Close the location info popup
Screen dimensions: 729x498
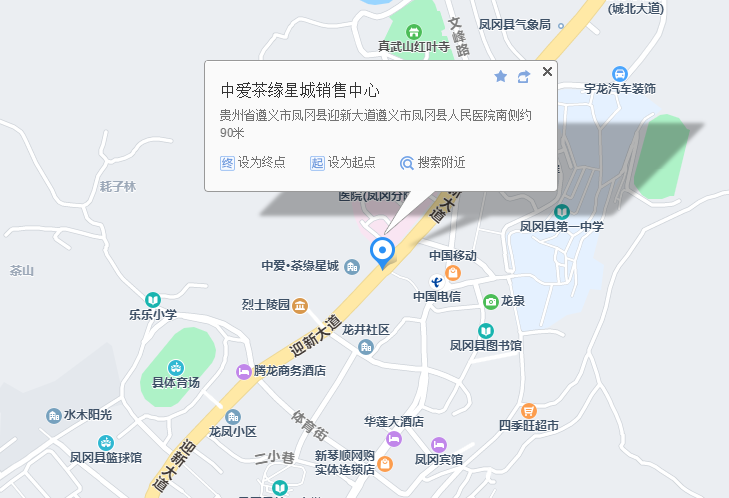coord(547,72)
